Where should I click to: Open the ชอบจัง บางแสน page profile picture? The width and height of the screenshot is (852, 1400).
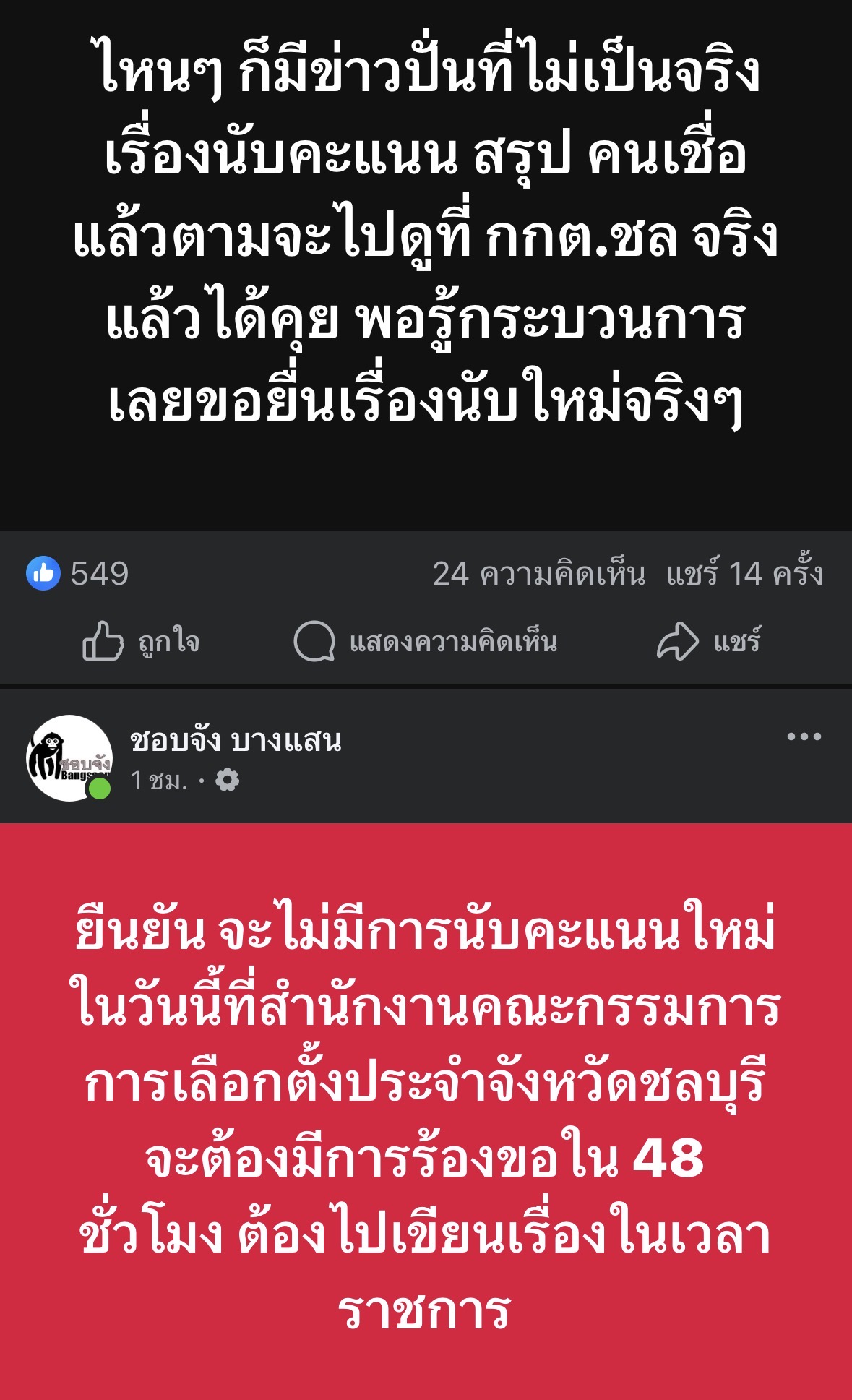point(69,757)
